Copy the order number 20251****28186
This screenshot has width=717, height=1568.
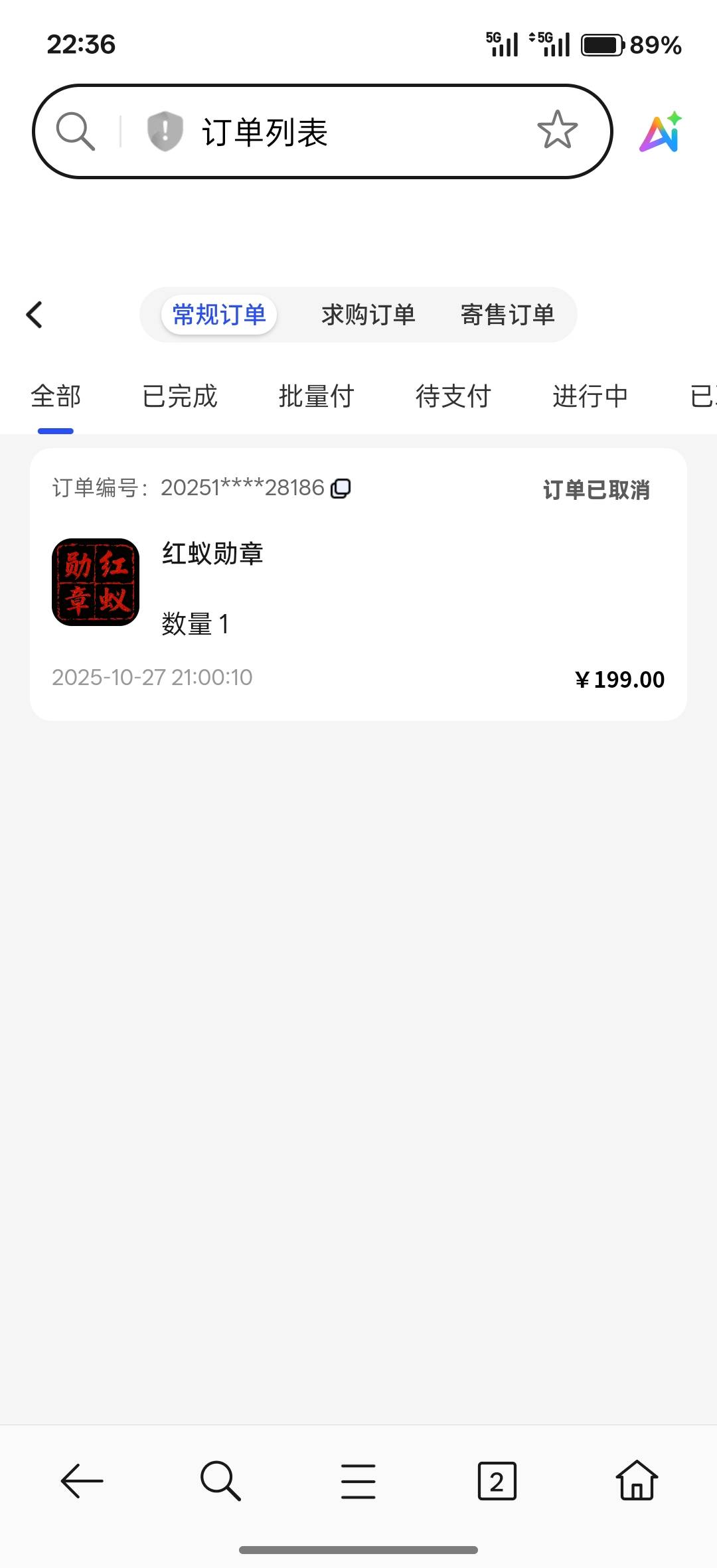(341, 489)
